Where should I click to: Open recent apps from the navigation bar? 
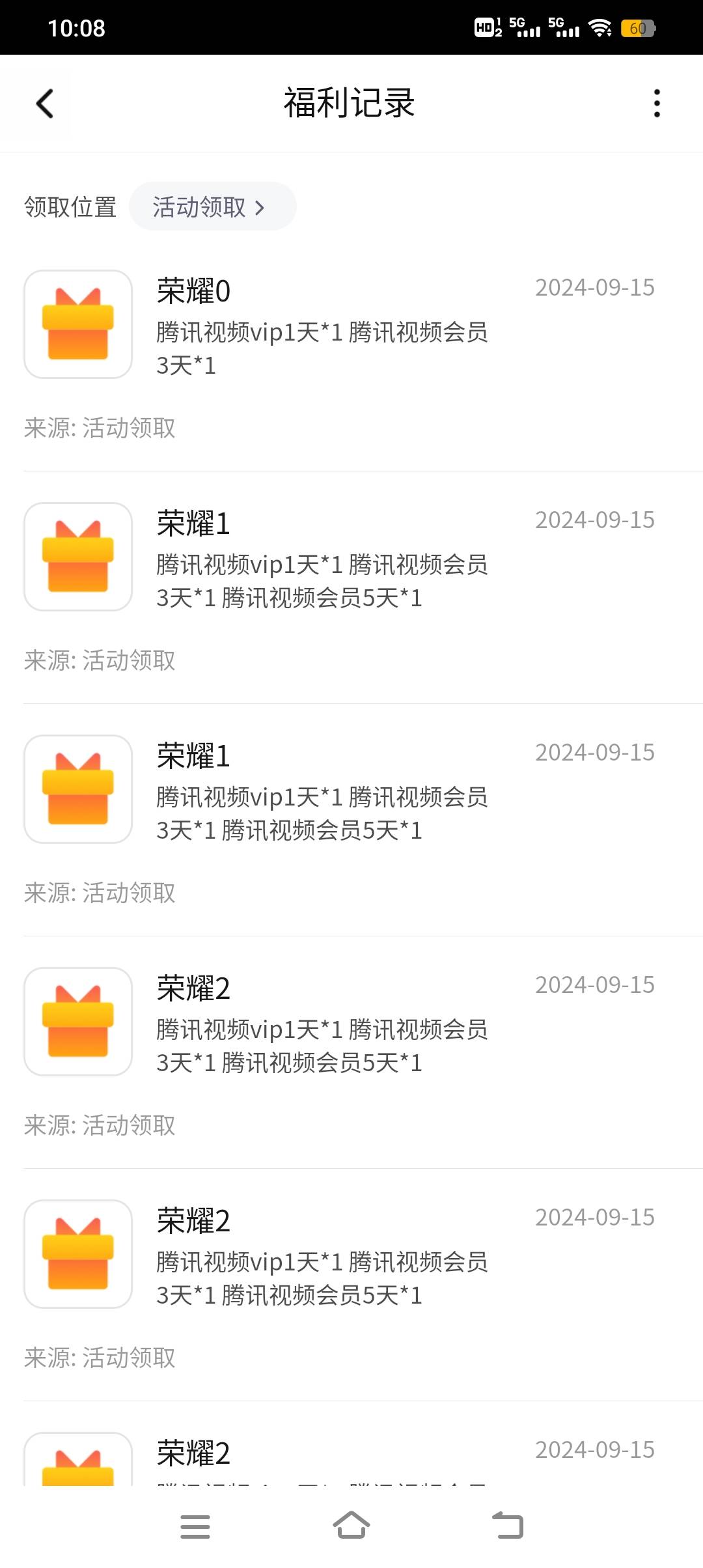195,1526
